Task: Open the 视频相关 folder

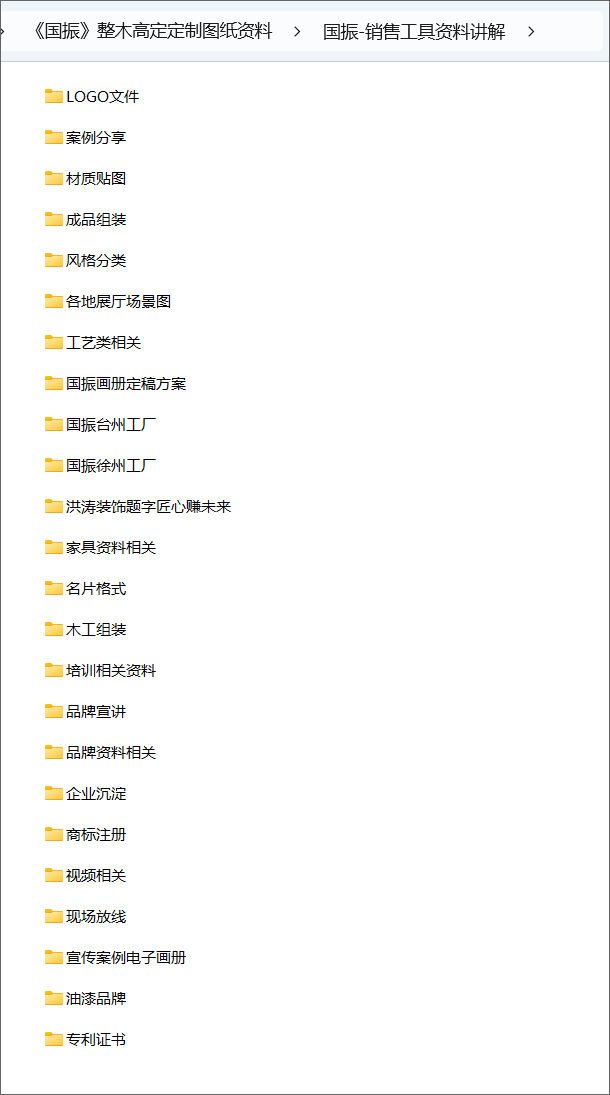Action: tap(95, 876)
